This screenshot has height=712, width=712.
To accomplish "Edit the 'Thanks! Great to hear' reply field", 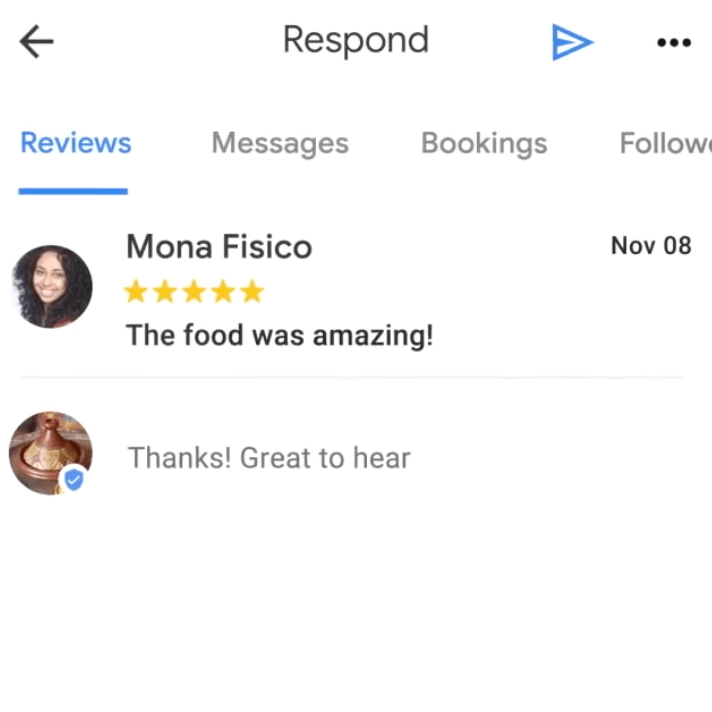I will tap(270, 458).
